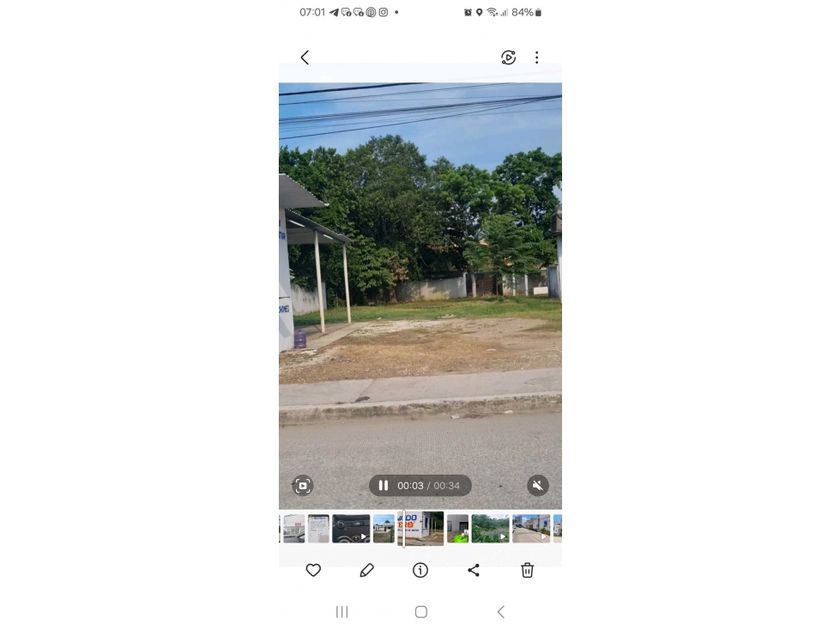
Task: Return to the home screen
Action: click(421, 612)
